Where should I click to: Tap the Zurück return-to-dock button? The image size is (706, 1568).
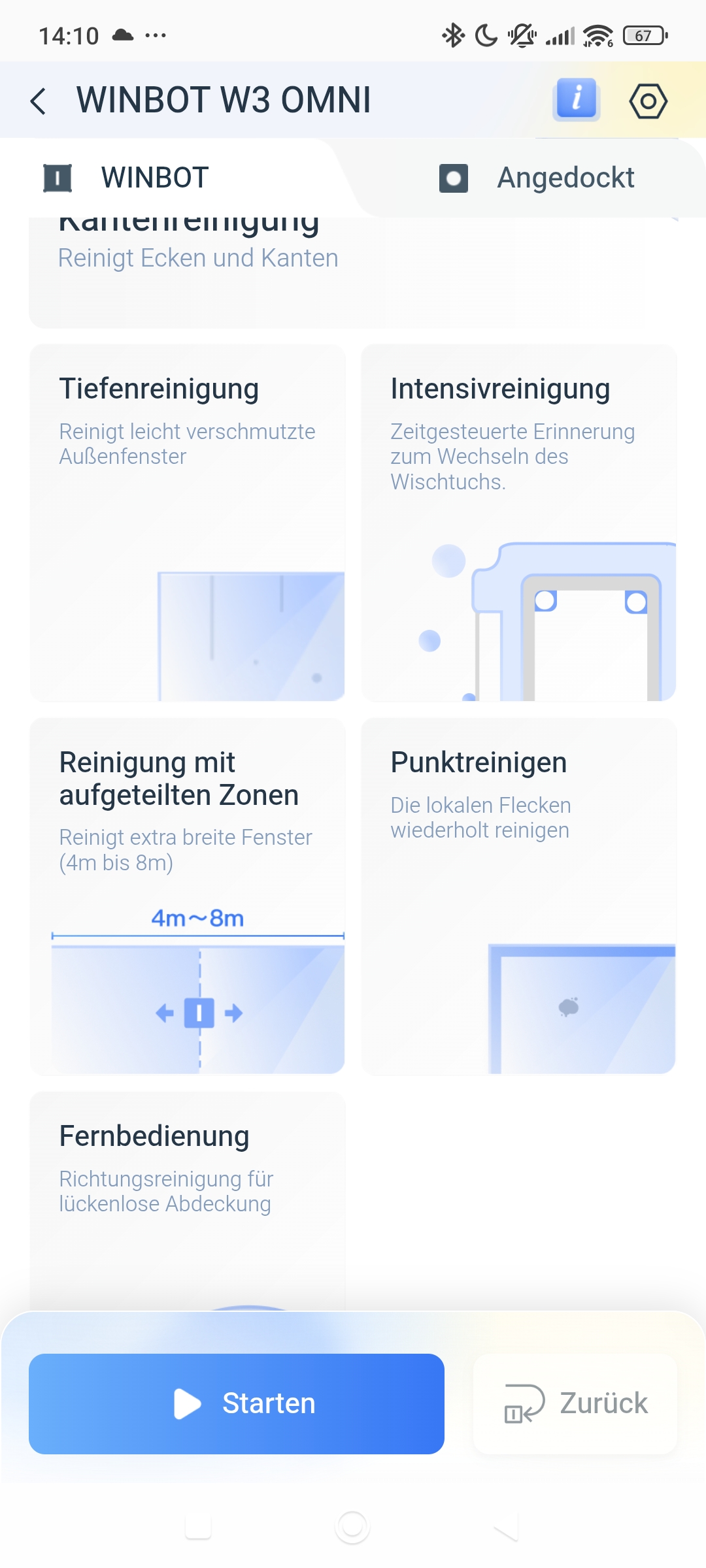click(575, 1403)
